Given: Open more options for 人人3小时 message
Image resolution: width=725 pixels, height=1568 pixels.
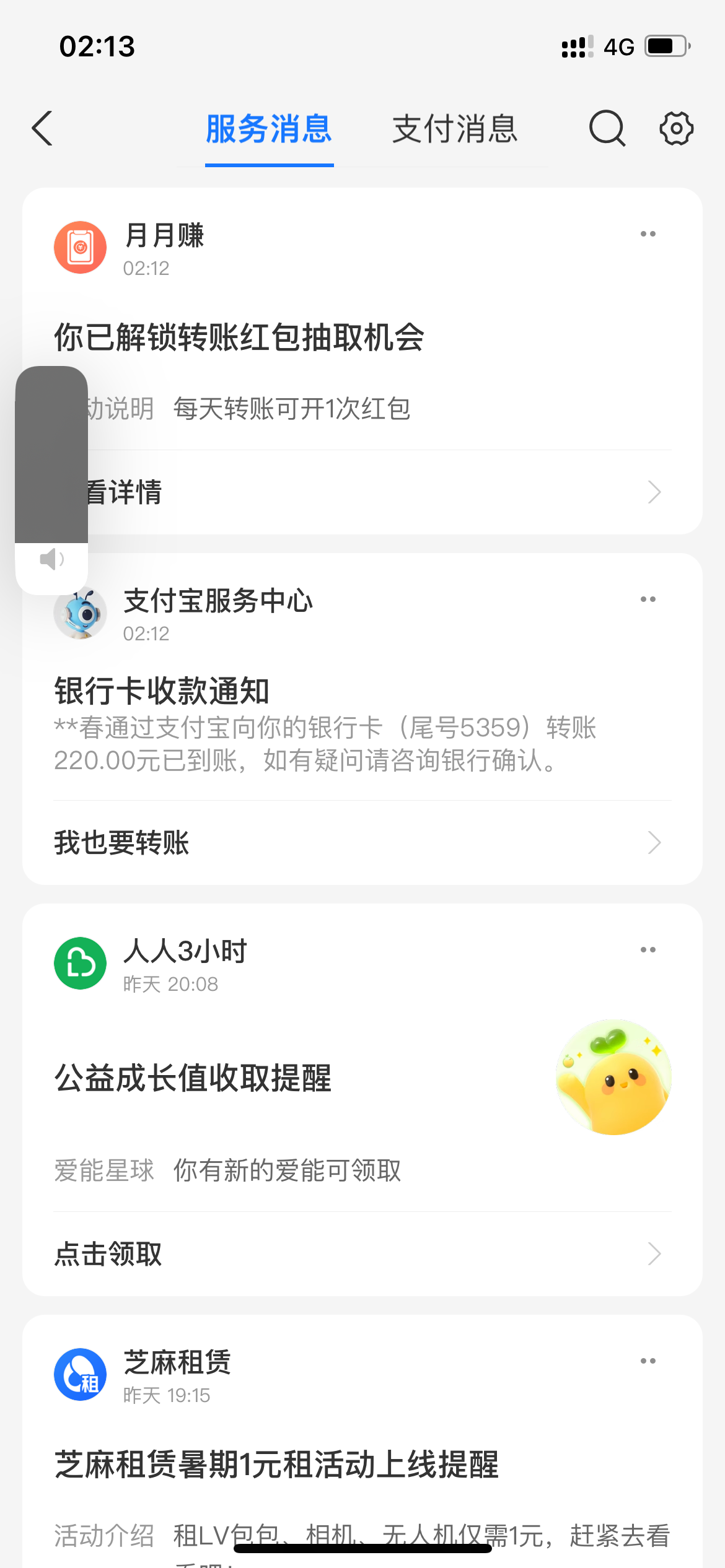Looking at the screenshot, I should pos(648,950).
